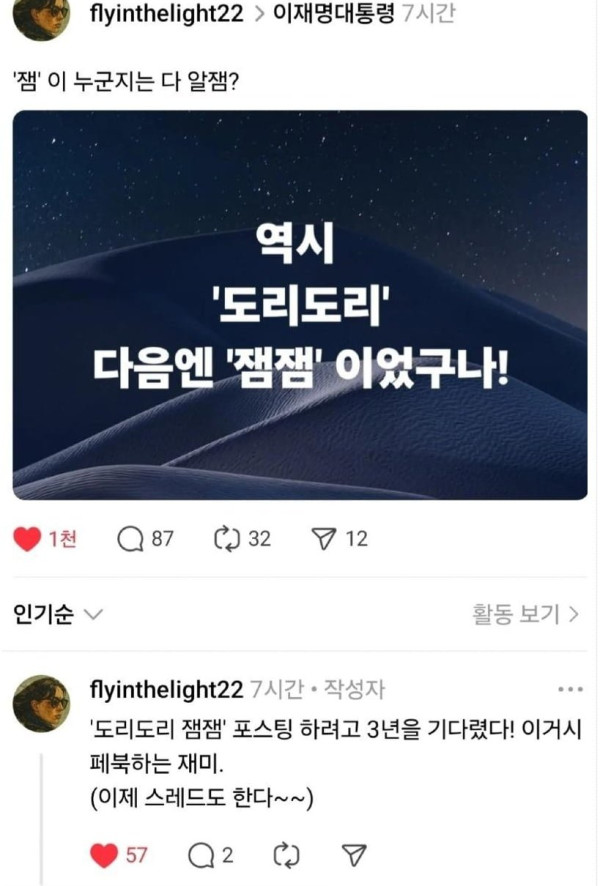Share the author's reply via send icon
This screenshot has width=600, height=886.
(352, 855)
